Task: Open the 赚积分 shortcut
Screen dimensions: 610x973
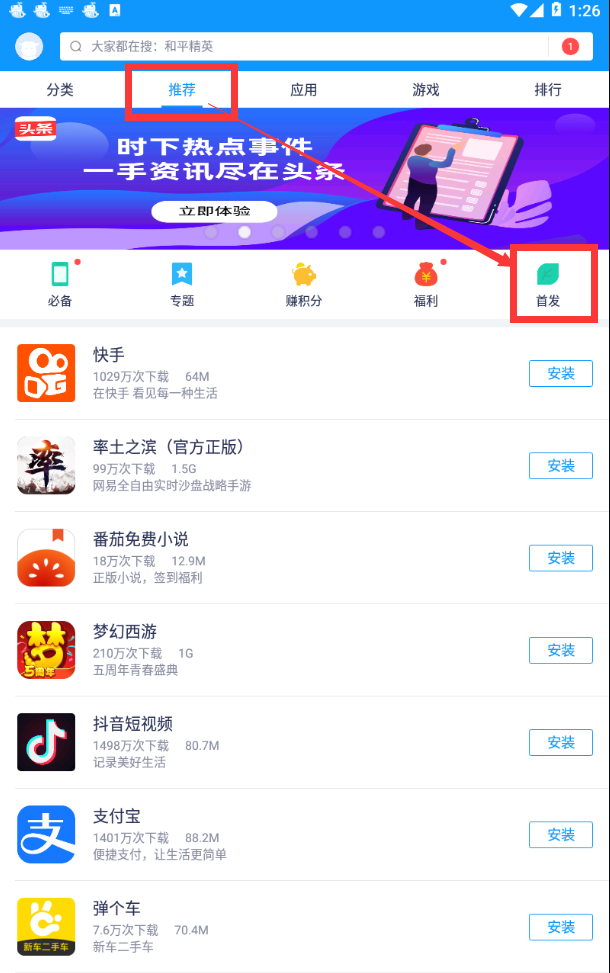Action: click(304, 284)
